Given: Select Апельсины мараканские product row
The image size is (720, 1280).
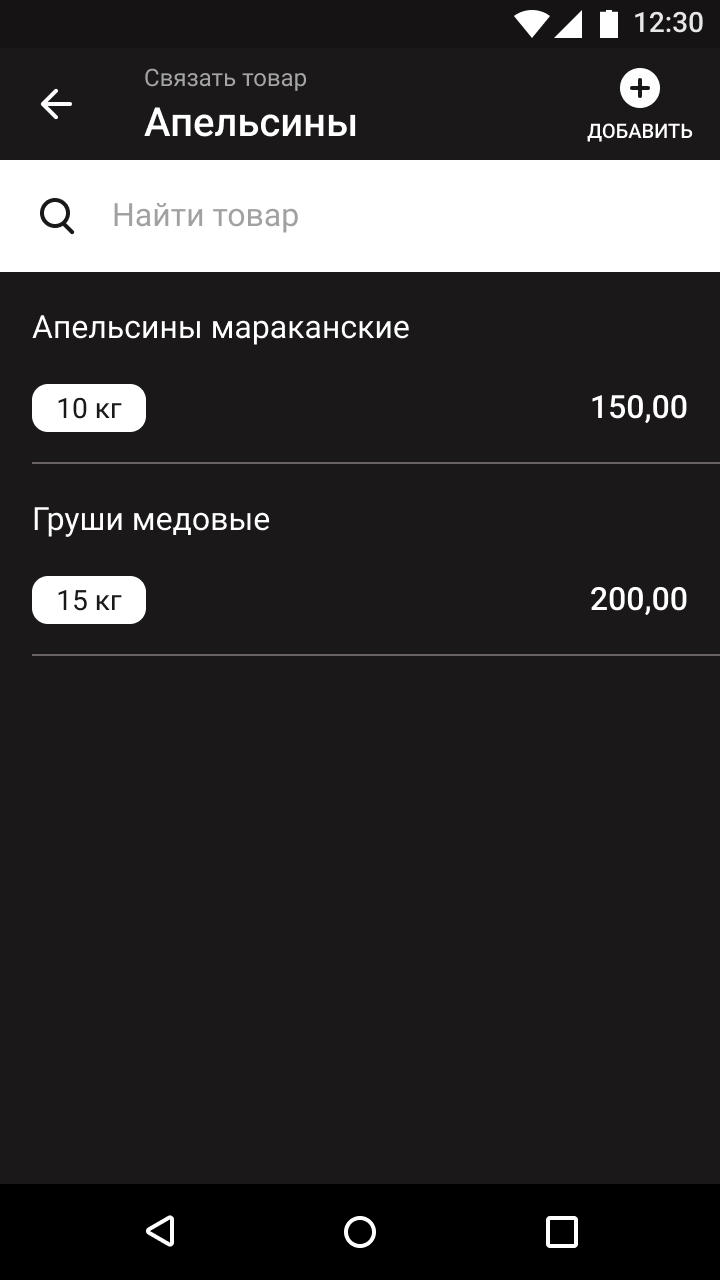Looking at the screenshot, I should click(360, 368).
